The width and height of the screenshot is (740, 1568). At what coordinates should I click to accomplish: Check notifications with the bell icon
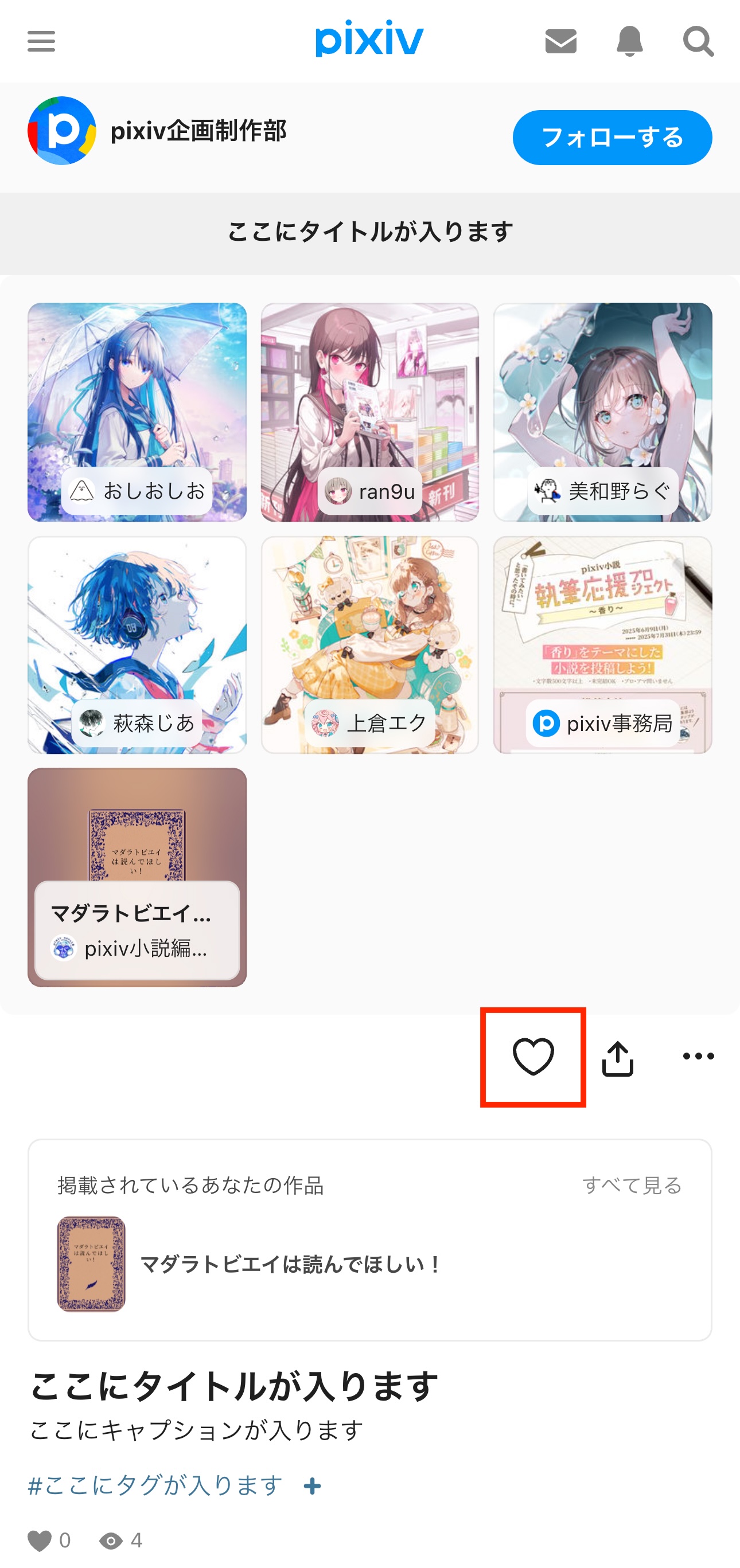629,41
